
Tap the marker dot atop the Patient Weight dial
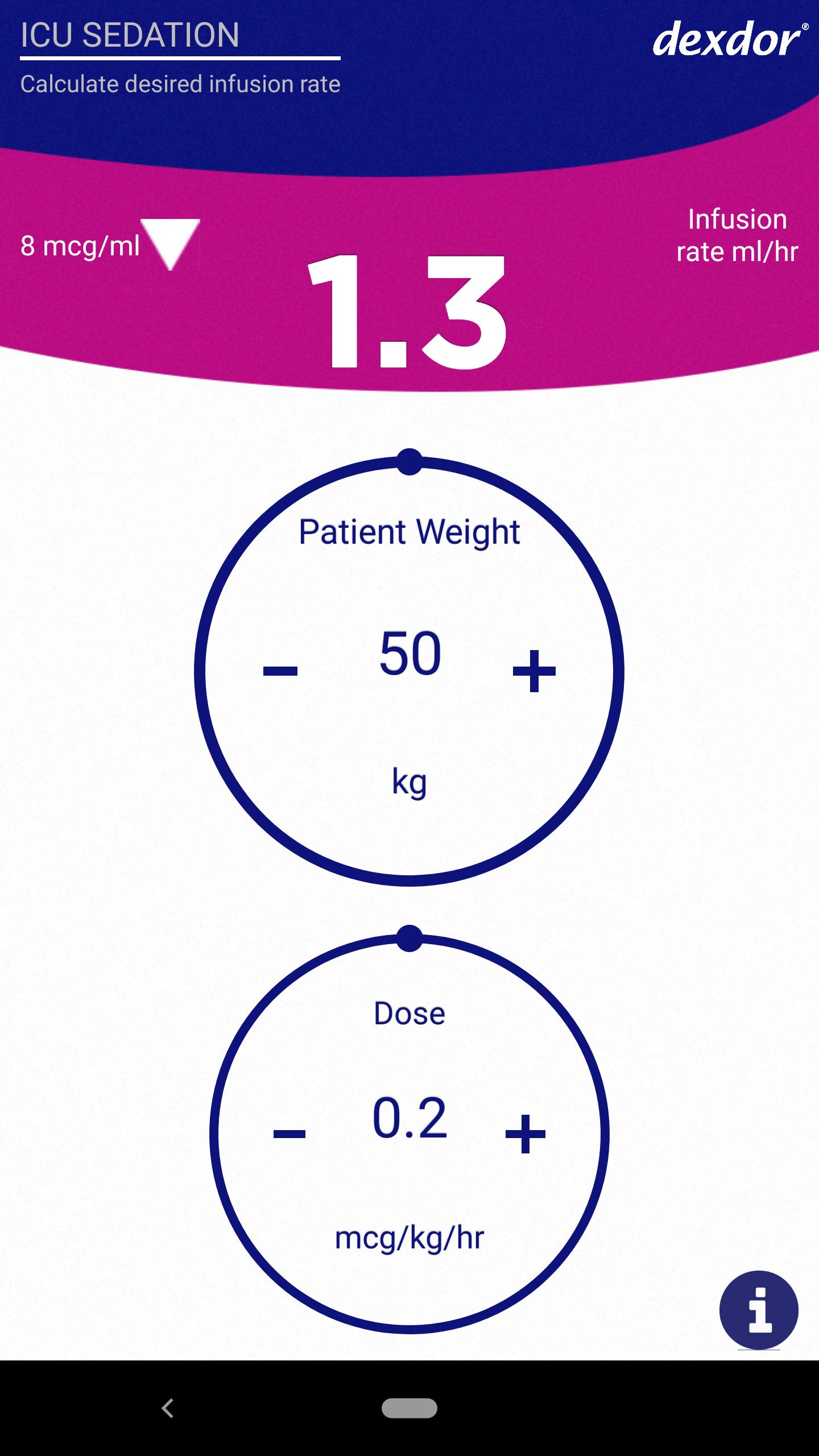click(408, 461)
